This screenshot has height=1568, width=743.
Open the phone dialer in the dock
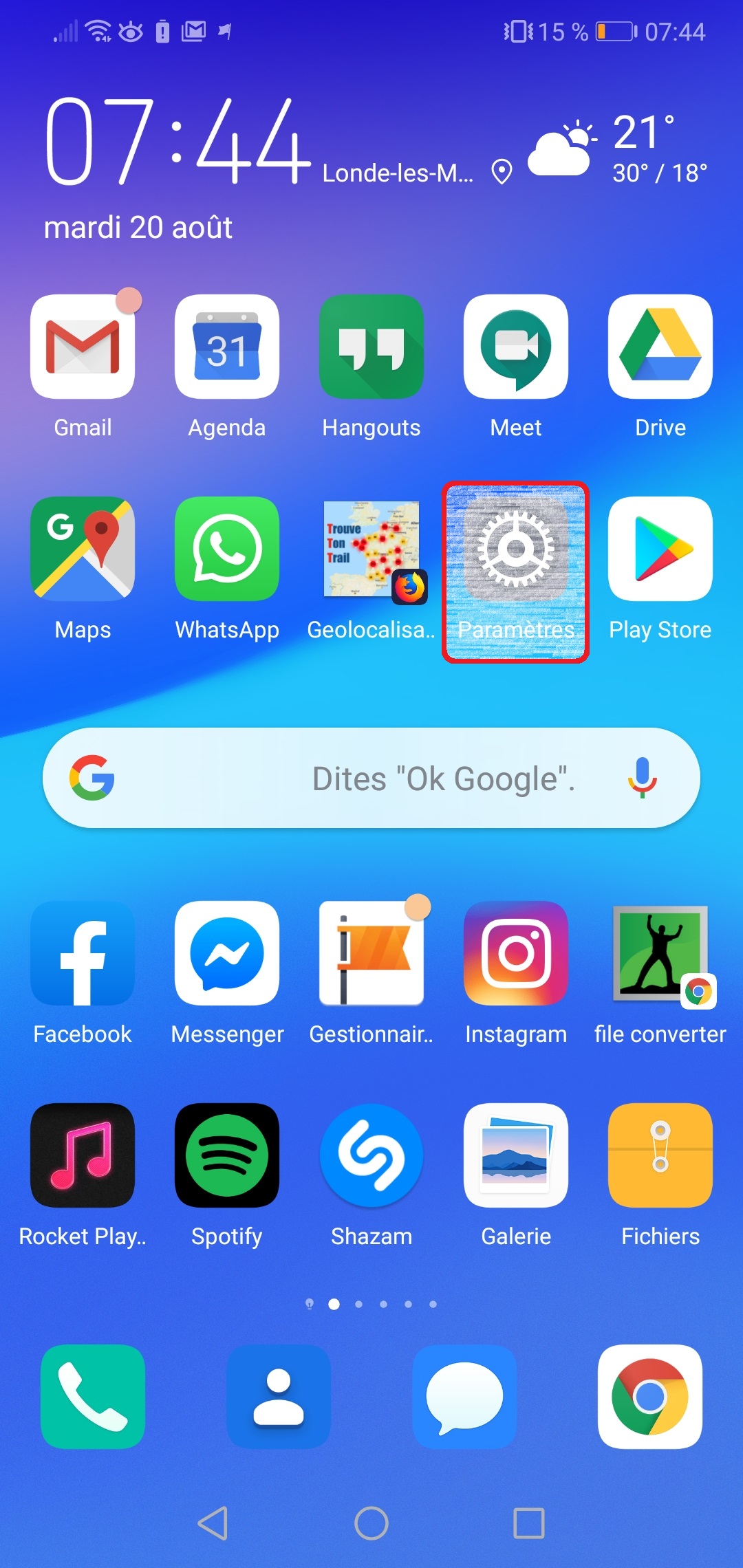click(93, 1397)
